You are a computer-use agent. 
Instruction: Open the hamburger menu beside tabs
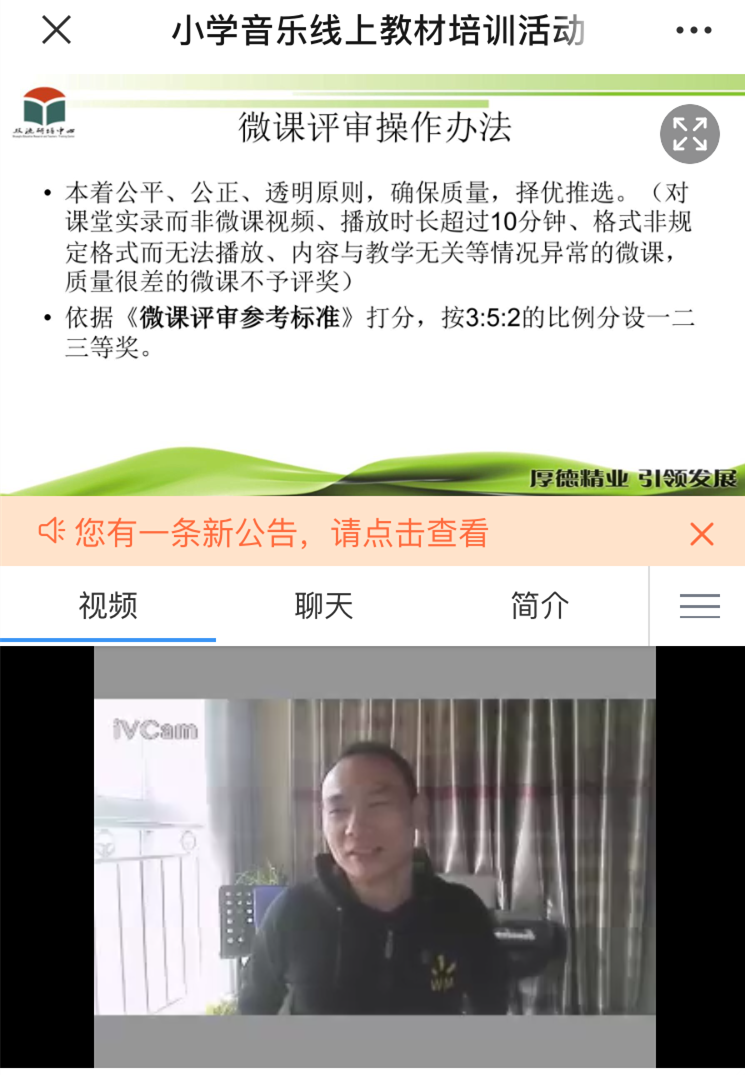[699, 606]
